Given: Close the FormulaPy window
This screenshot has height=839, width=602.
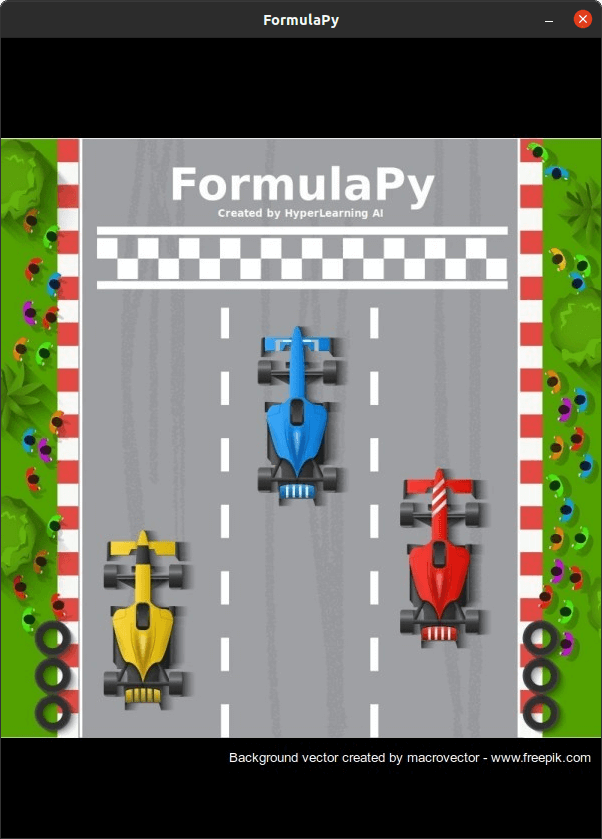Looking at the screenshot, I should [x=581, y=19].
